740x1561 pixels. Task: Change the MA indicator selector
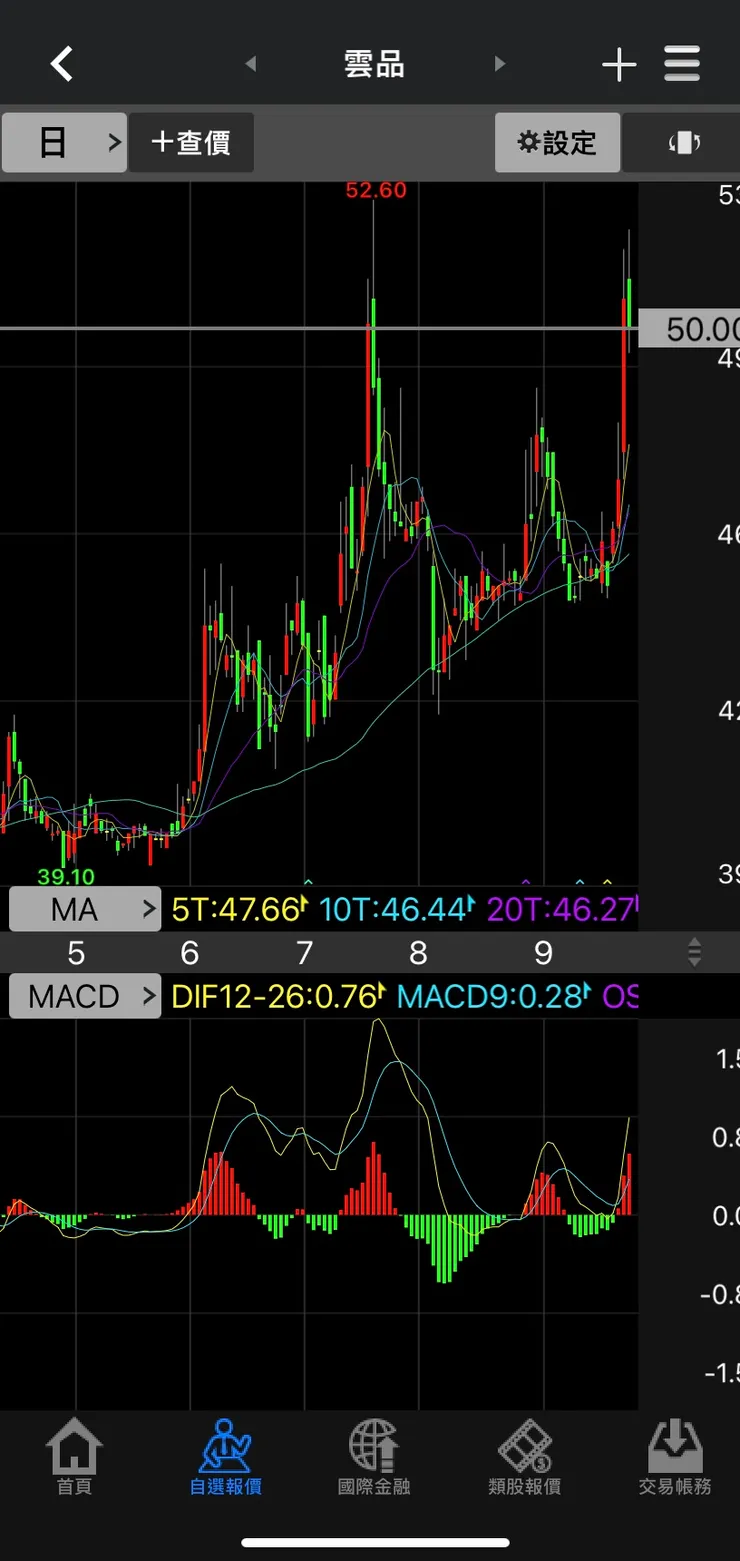[x=85, y=909]
